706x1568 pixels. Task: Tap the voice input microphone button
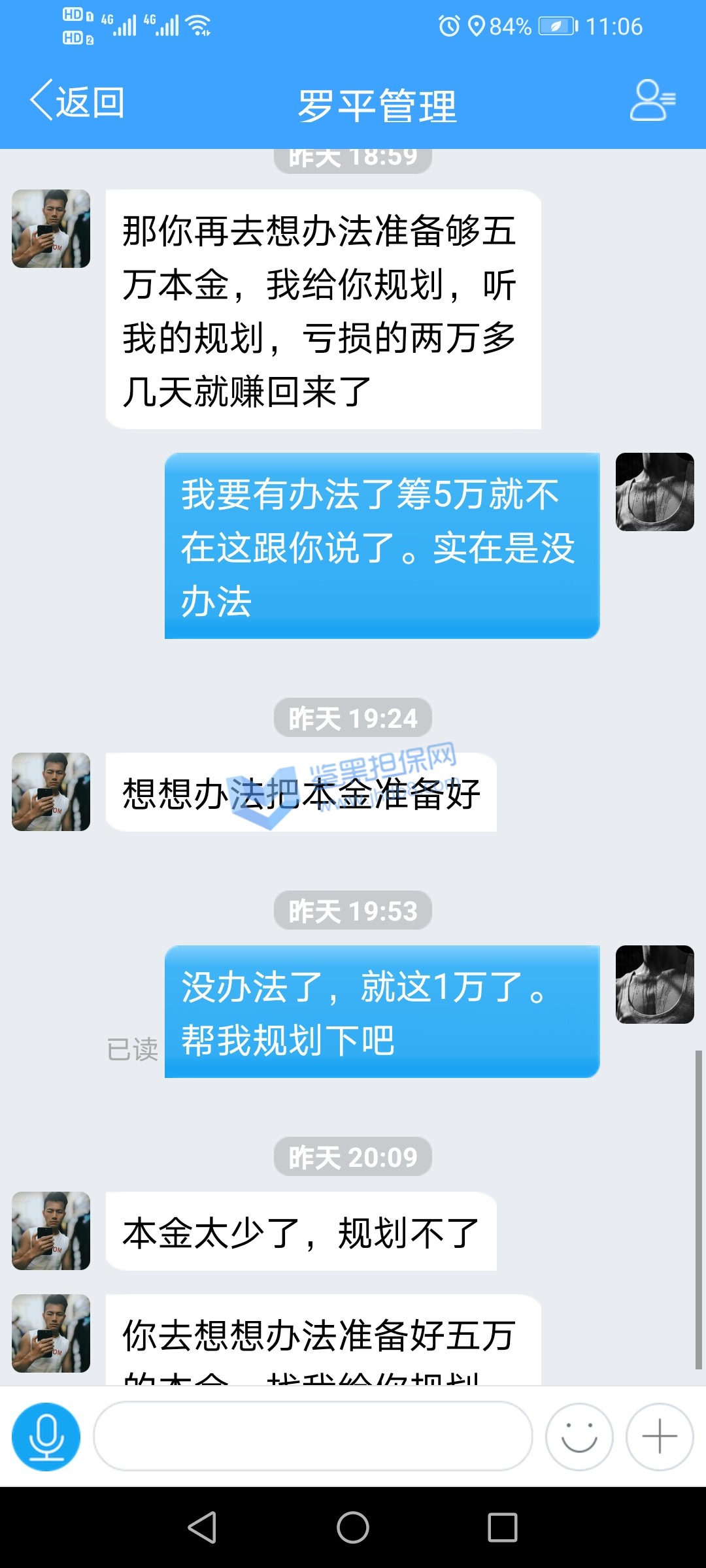(x=46, y=1437)
